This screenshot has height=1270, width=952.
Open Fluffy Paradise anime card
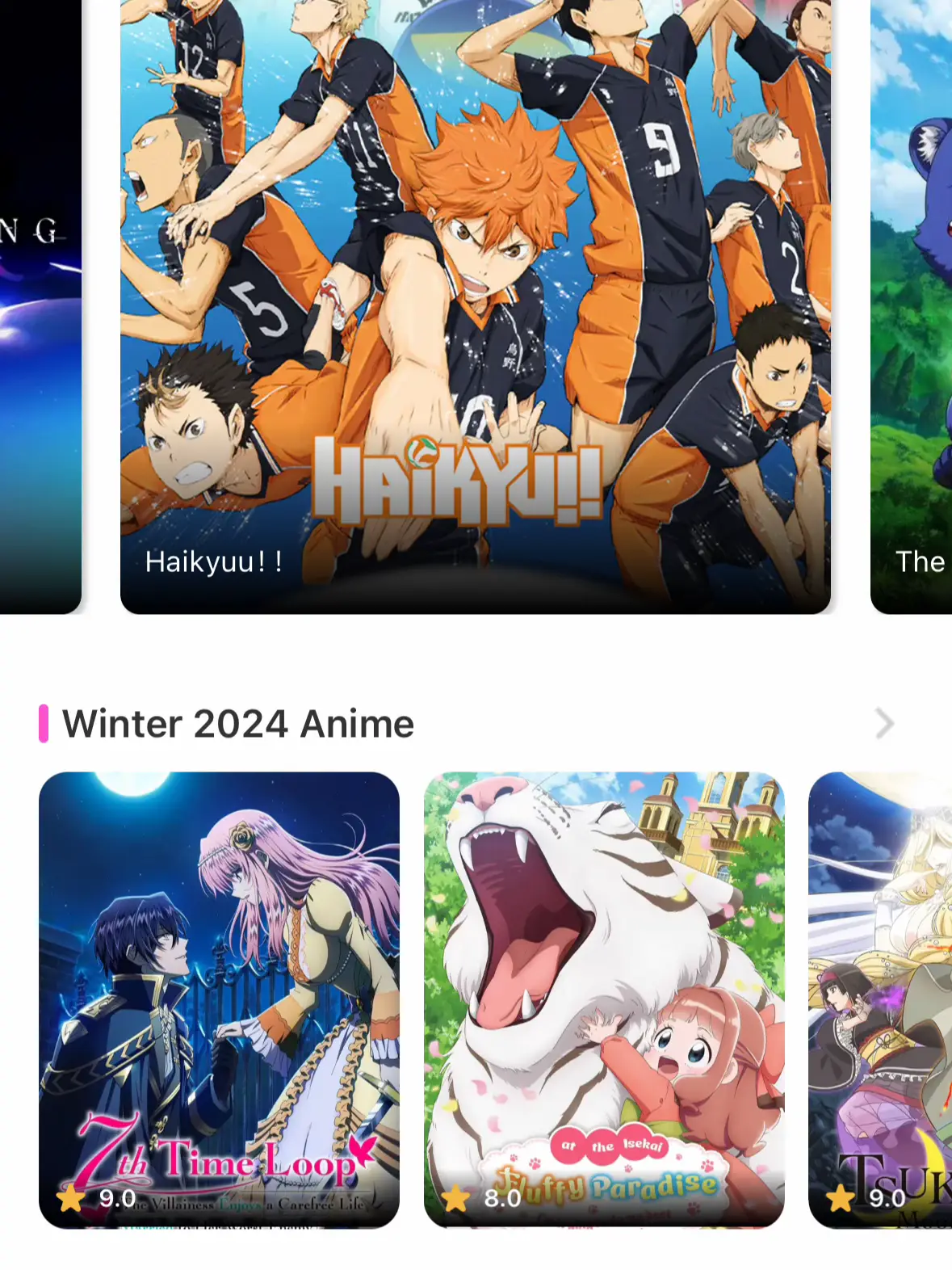coord(604,999)
